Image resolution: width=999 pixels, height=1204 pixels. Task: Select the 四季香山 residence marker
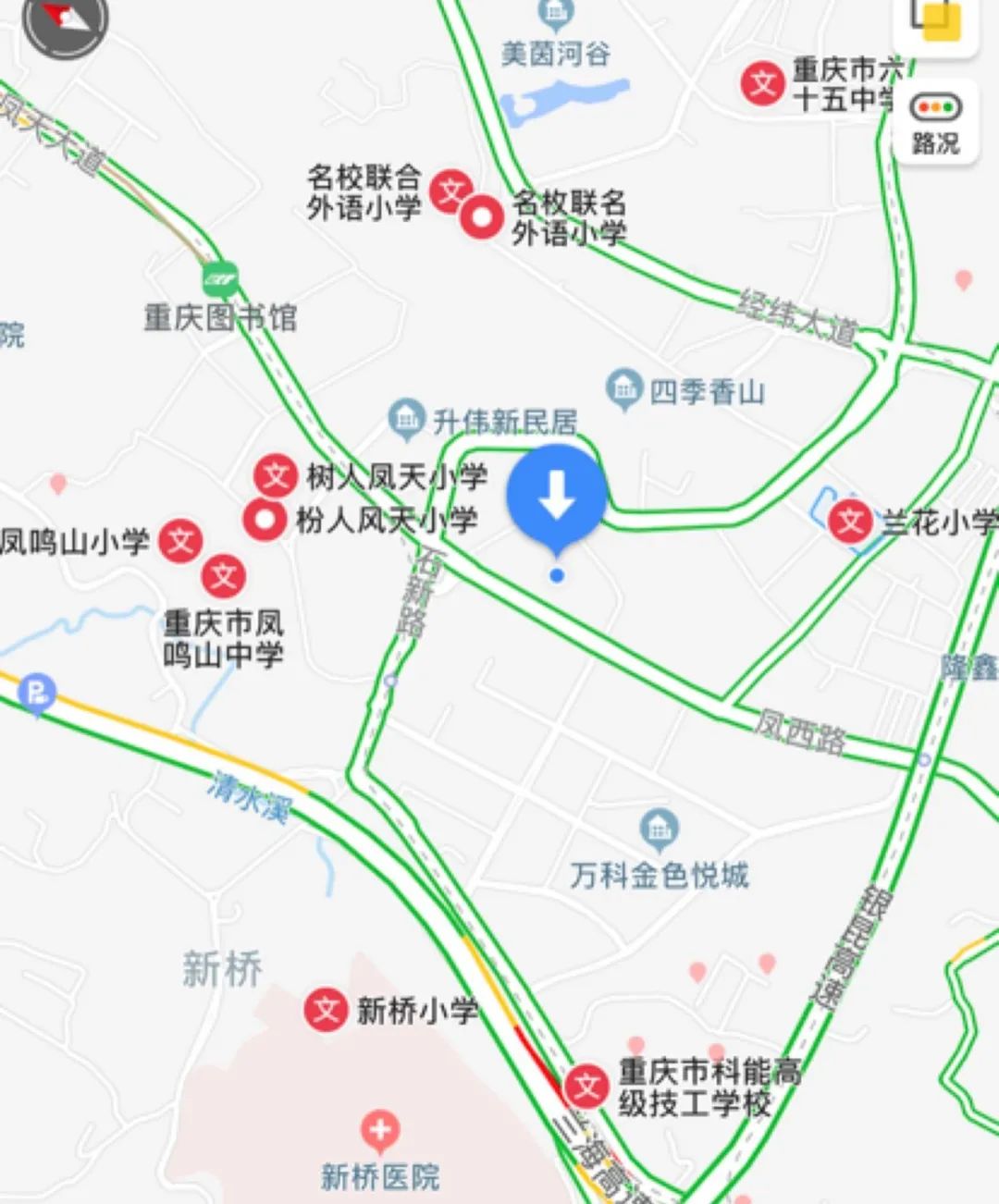[624, 389]
